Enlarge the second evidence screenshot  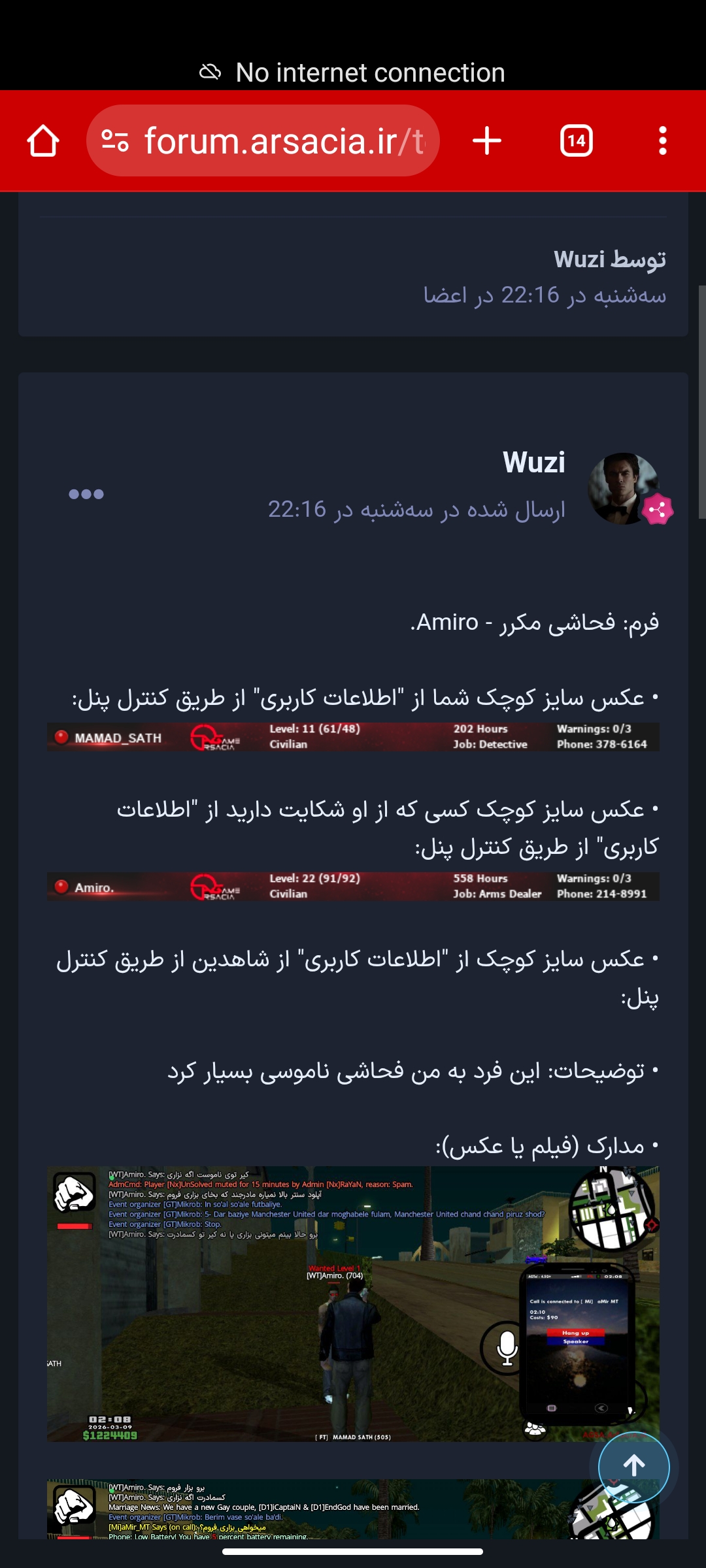[353, 1509]
